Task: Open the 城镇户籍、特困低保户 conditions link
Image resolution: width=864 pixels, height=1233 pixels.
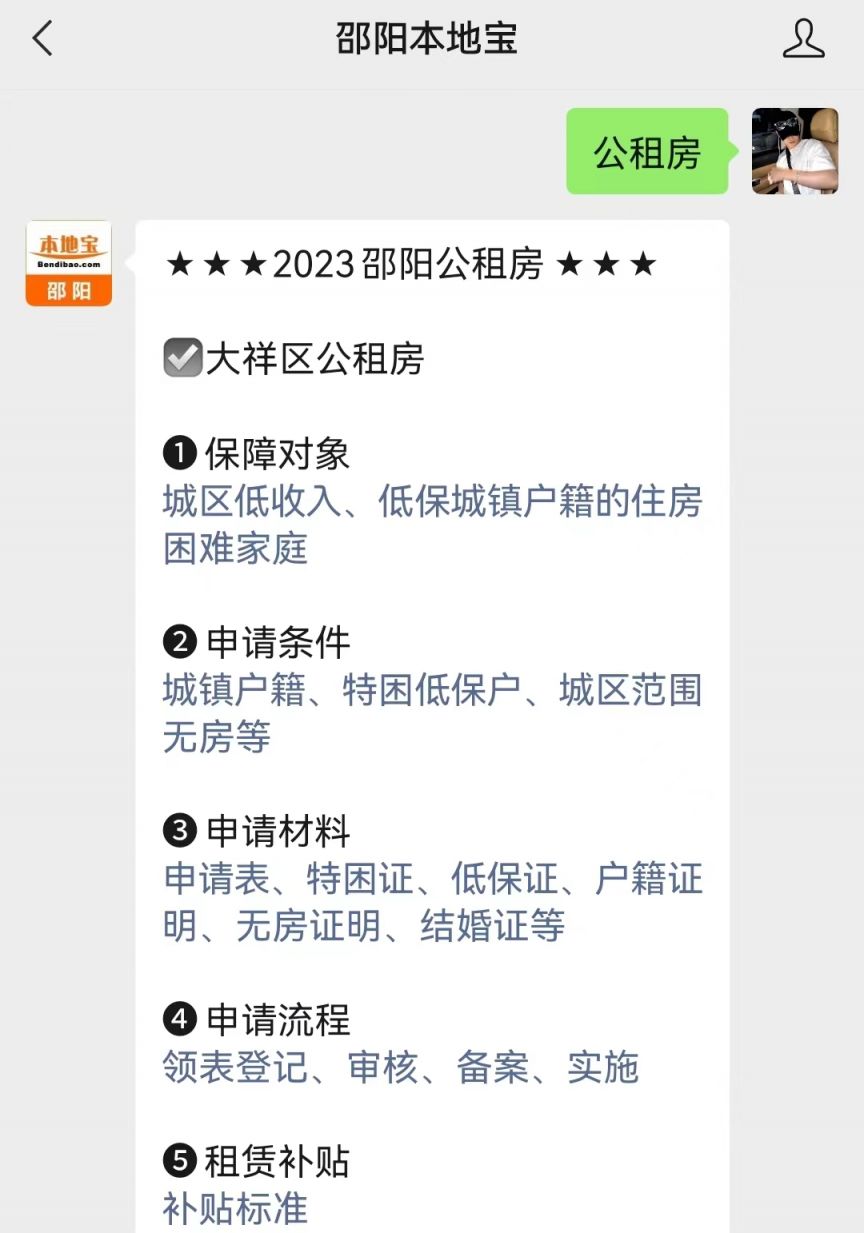Action: coord(432,691)
